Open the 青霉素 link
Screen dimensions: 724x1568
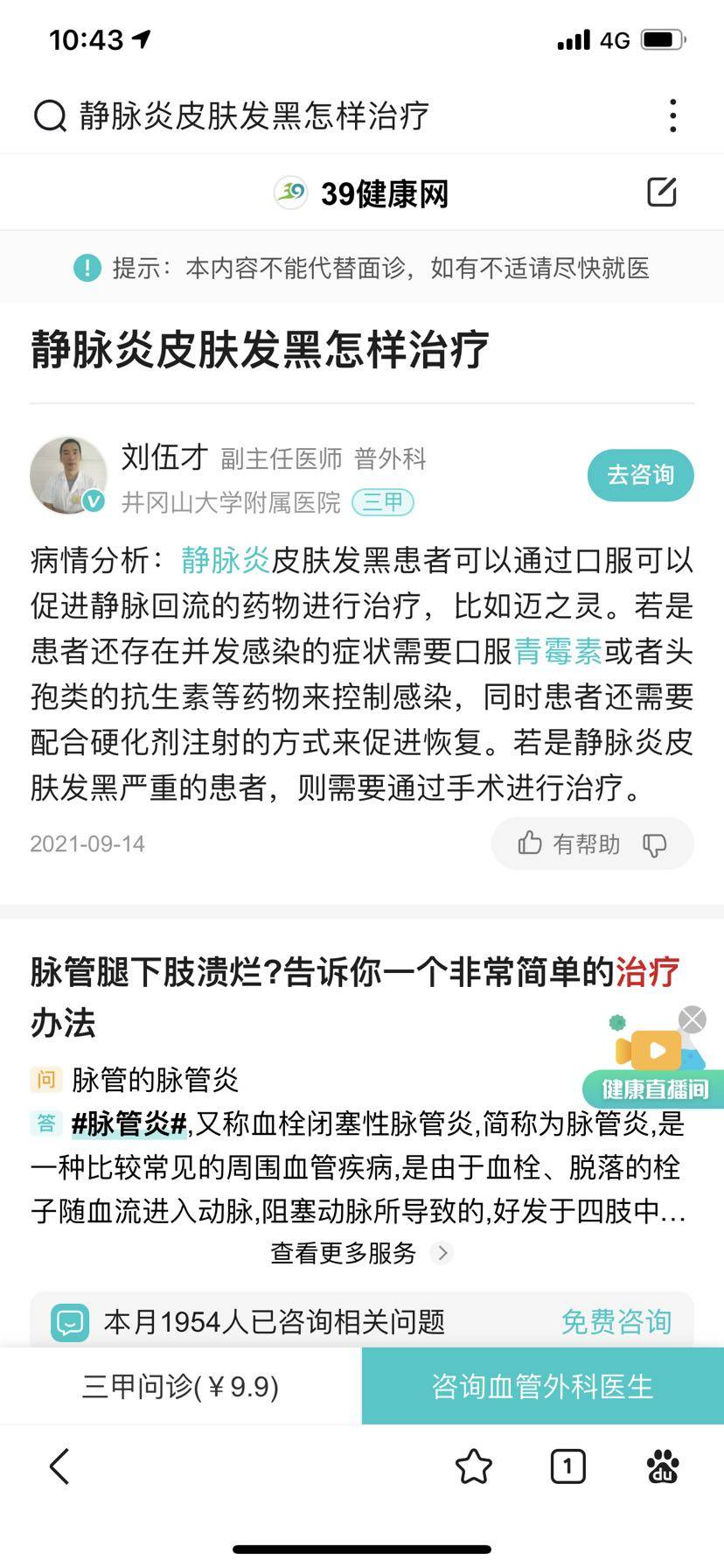pos(557,651)
